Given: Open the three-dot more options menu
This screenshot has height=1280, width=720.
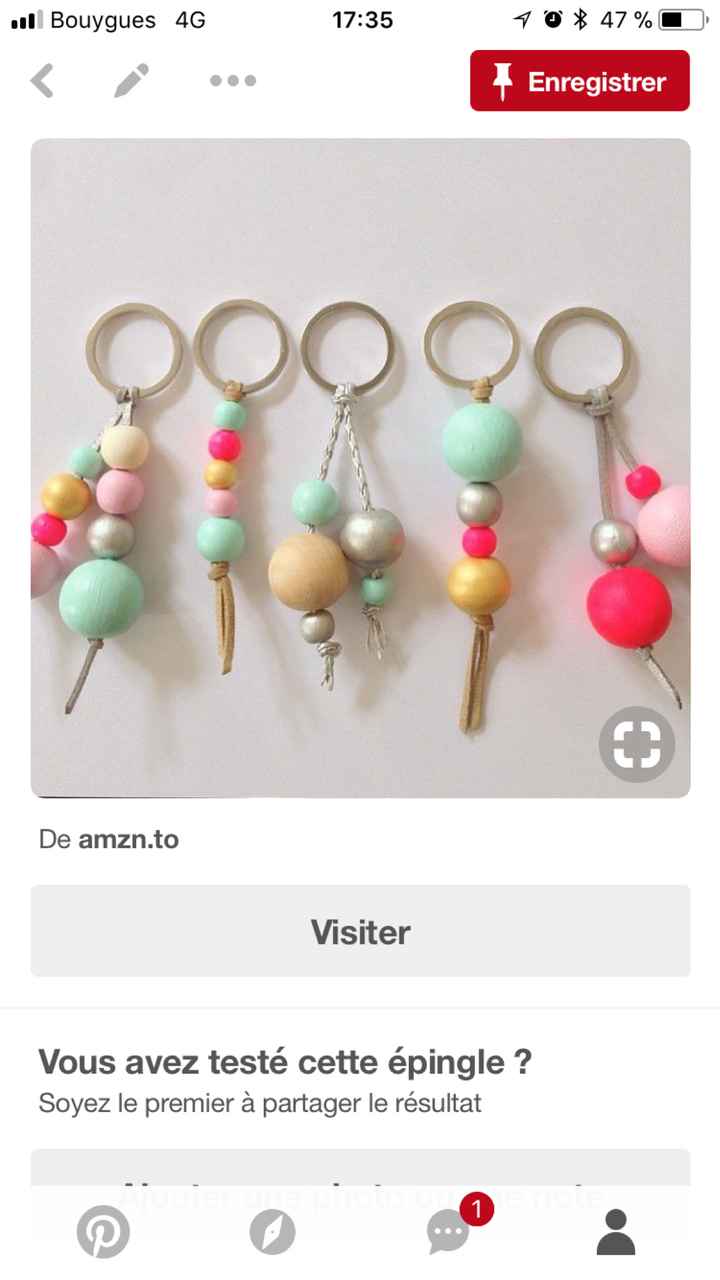Looking at the screenshot, I should tap(232, 80).
